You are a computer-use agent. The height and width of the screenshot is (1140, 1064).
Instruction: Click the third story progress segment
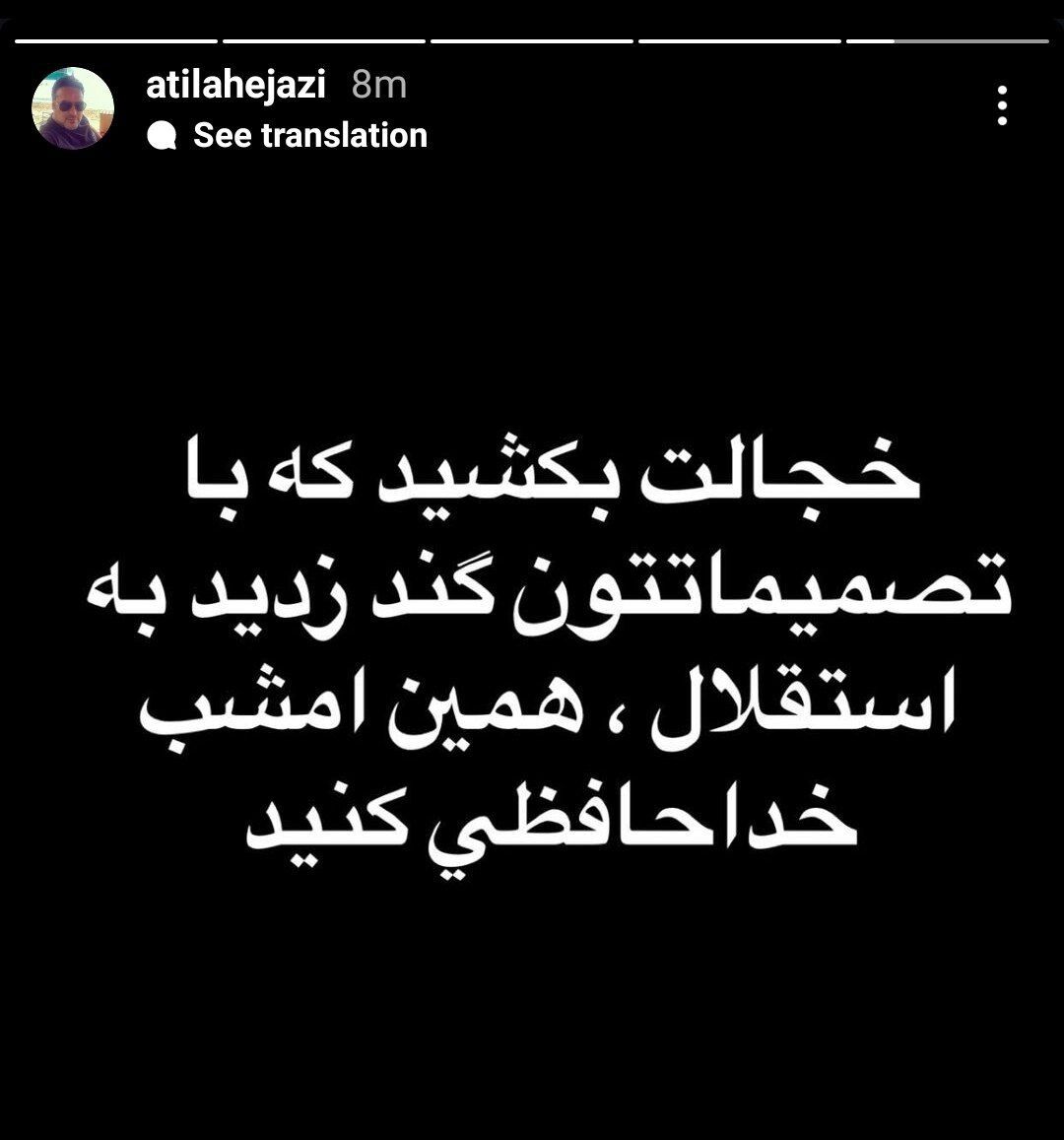532,40
